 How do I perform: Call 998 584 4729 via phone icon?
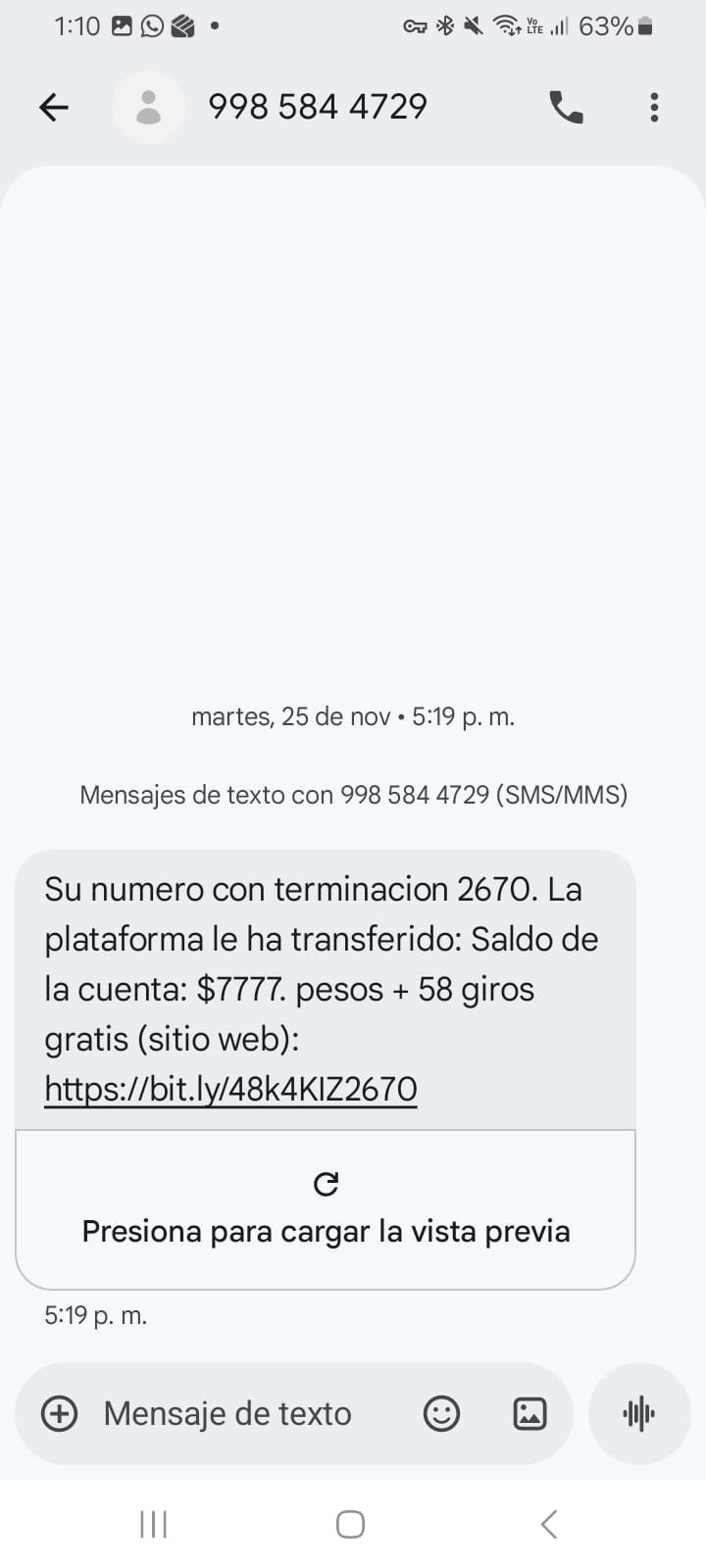click(x=566, y=107)
